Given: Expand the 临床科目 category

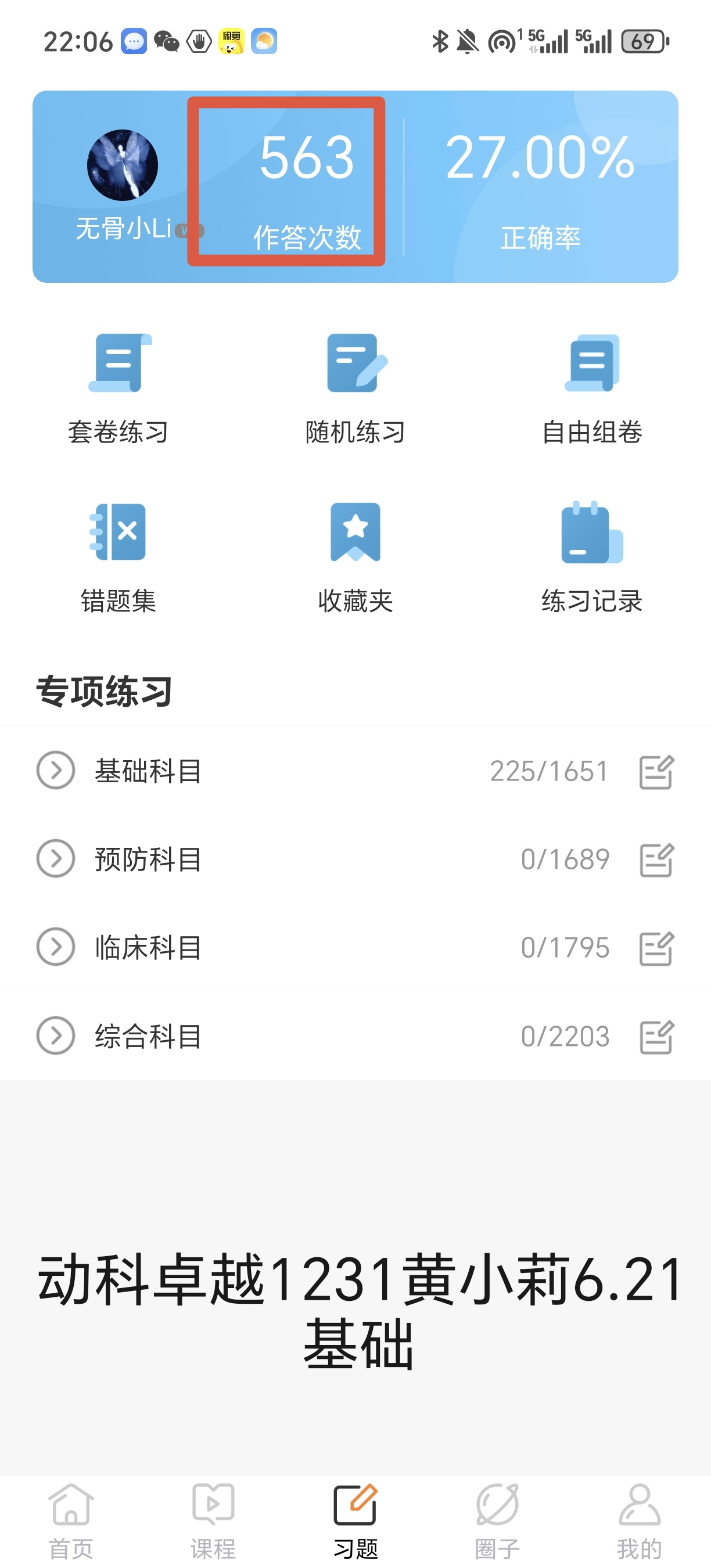Looking at the screenshot, I should (x=55, y=947).
